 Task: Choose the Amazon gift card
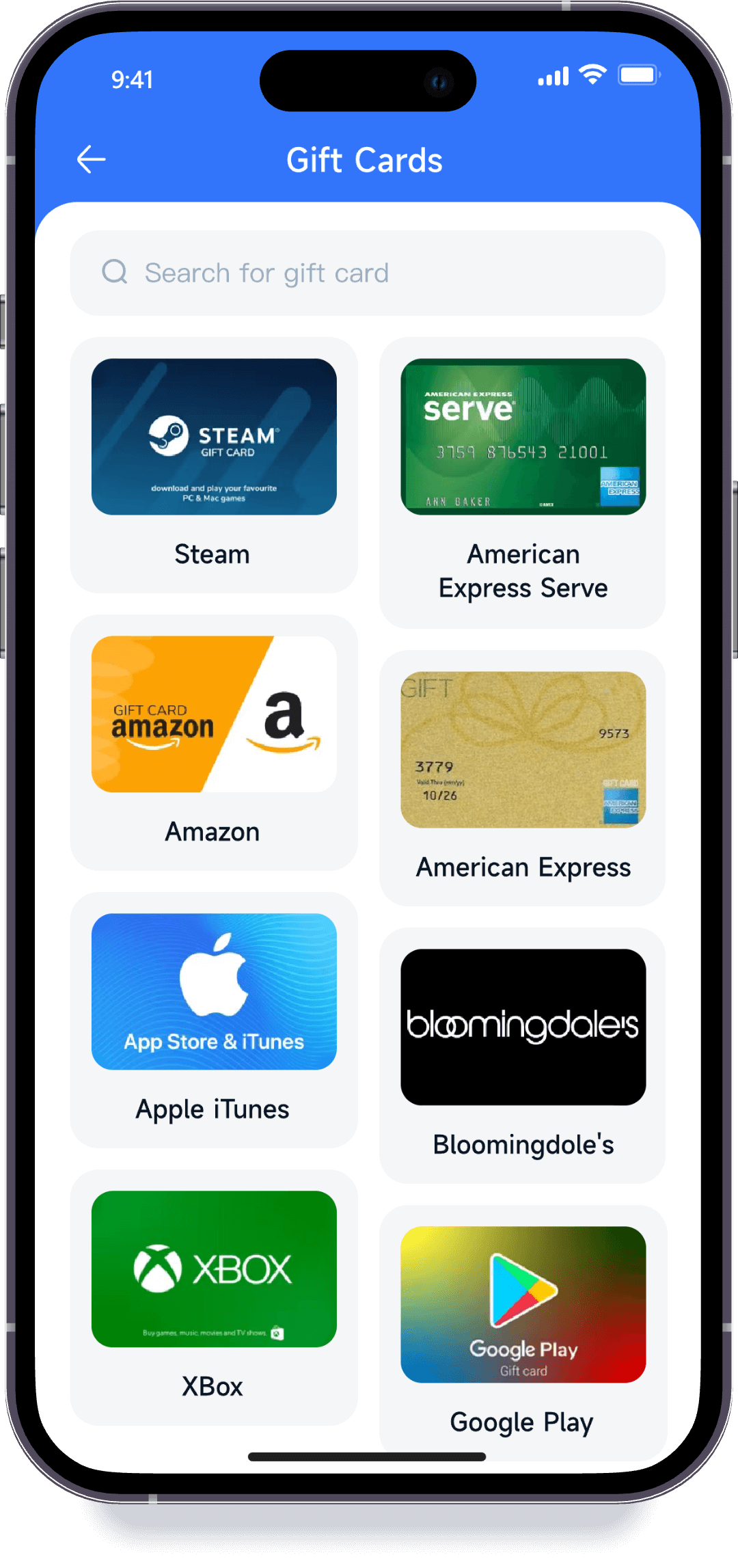[x=214, y=742]
